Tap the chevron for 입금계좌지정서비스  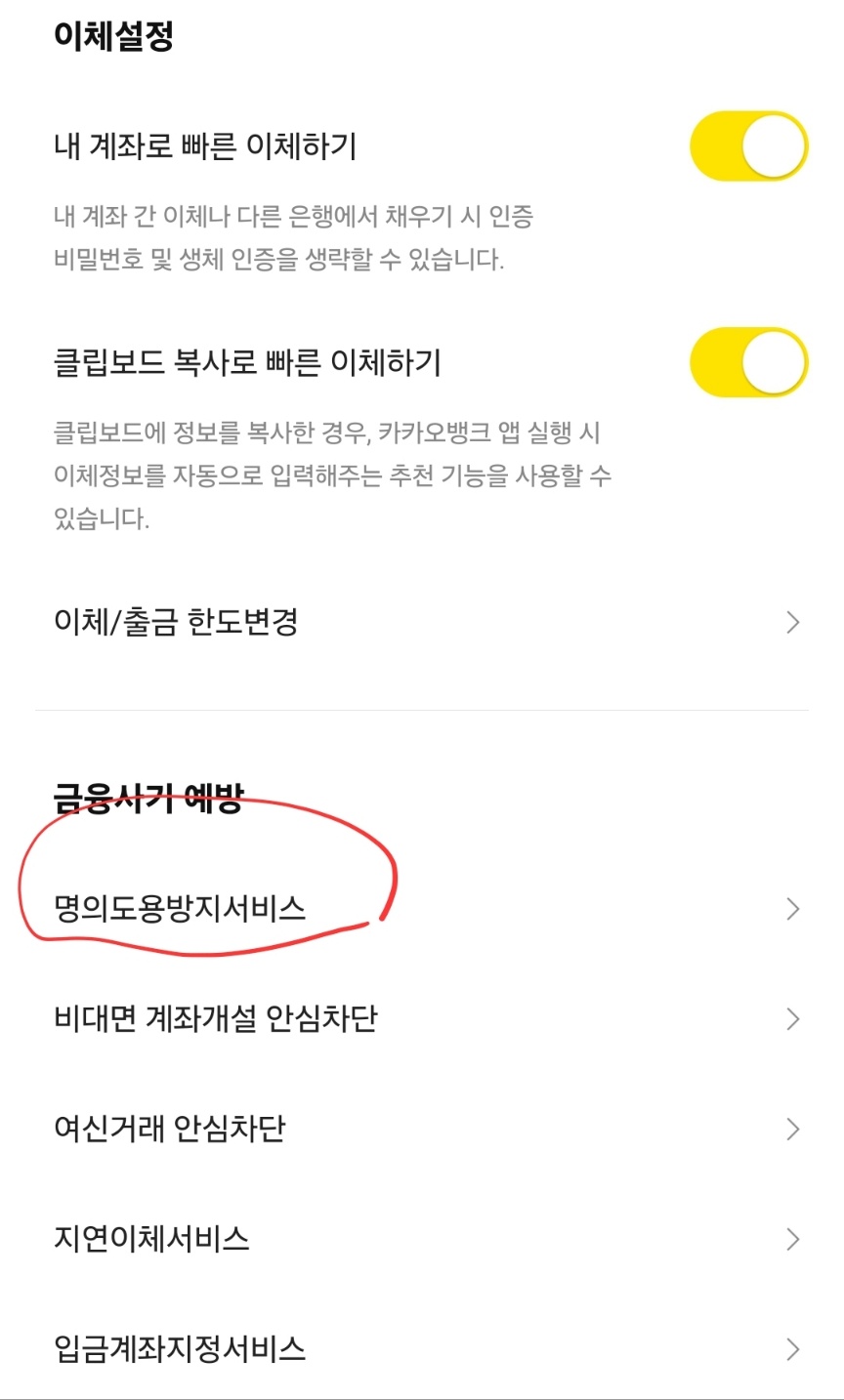coord(793,1350)
